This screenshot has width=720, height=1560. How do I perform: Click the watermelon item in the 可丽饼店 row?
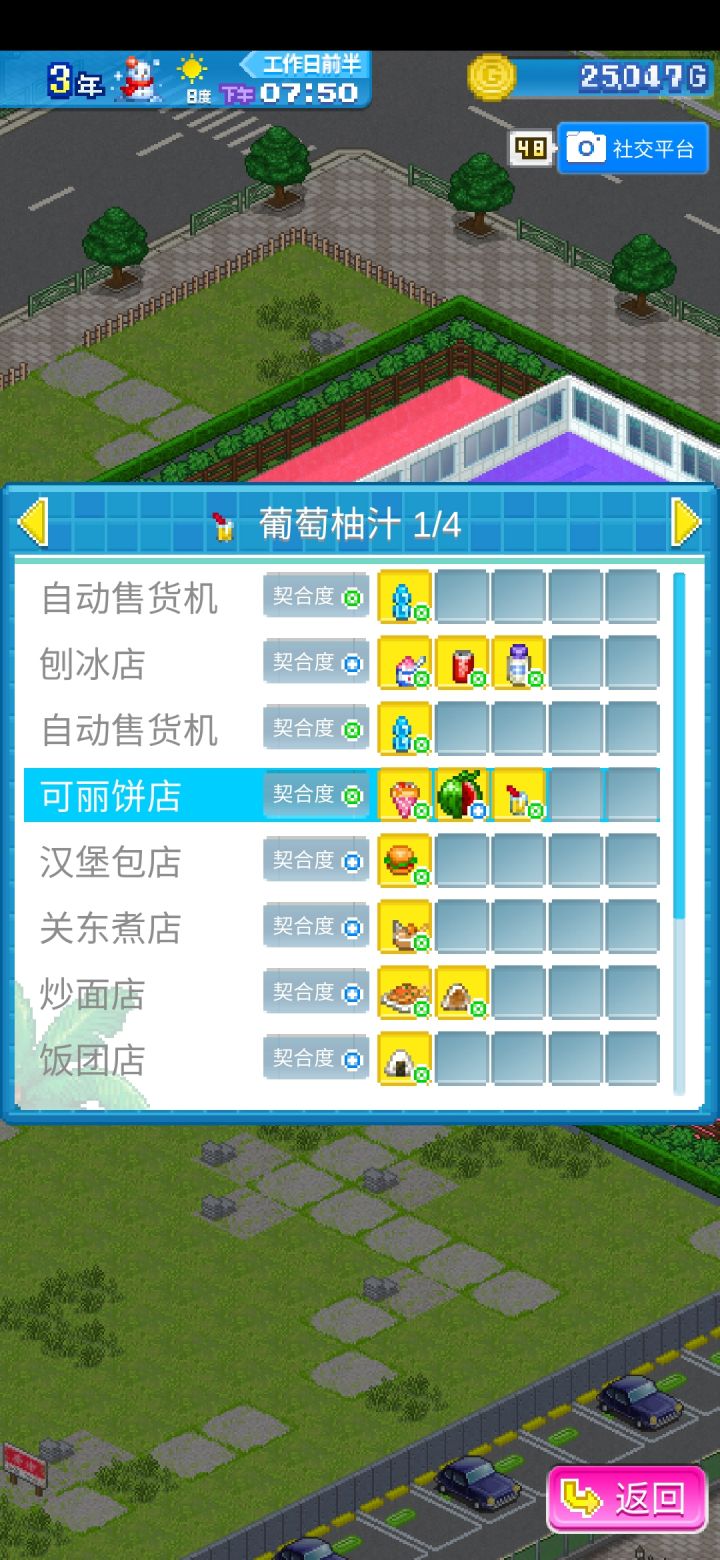click(x=460, y=793)
